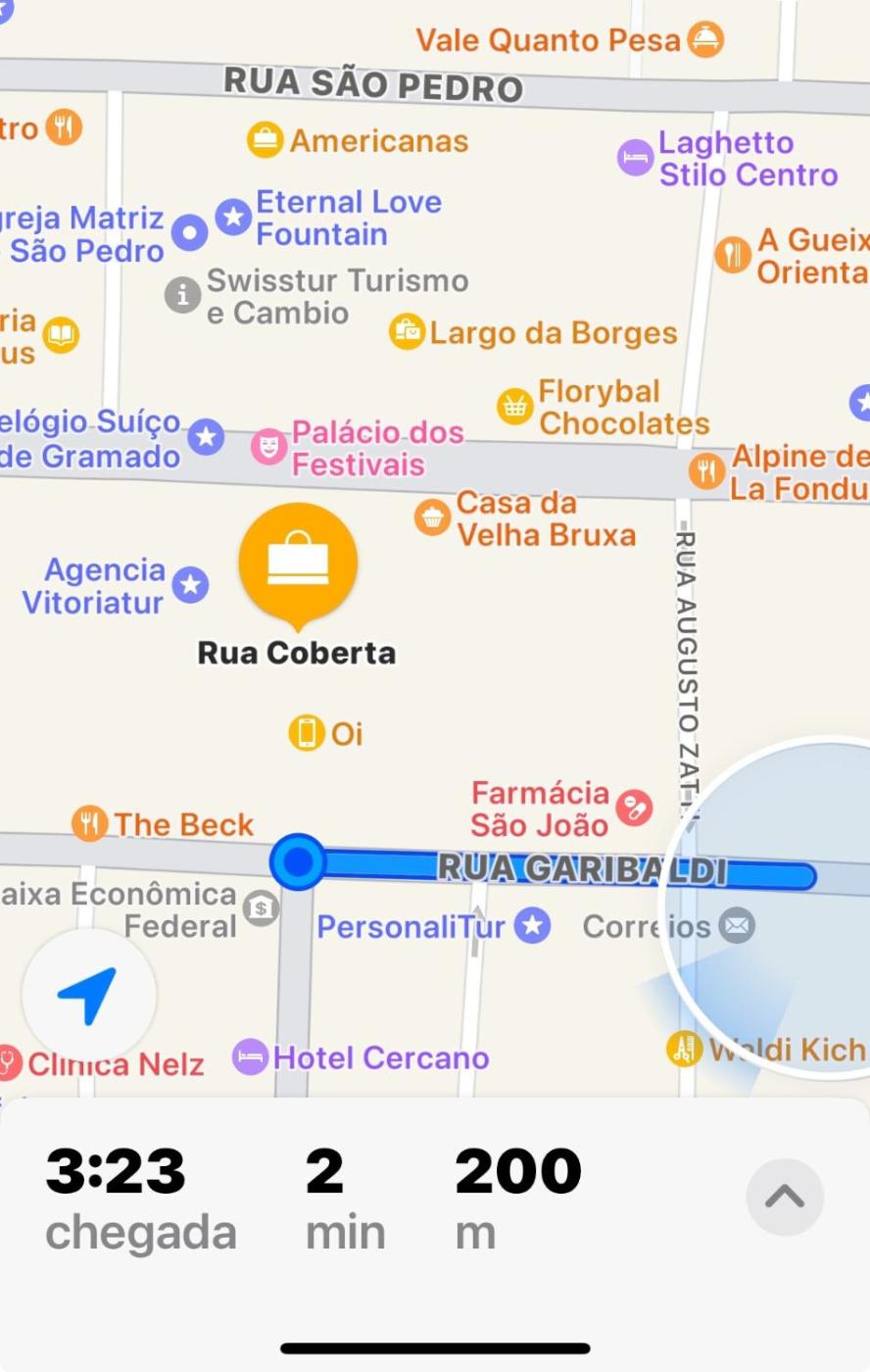Tap the location tracking arrow button

pos(88,995)
